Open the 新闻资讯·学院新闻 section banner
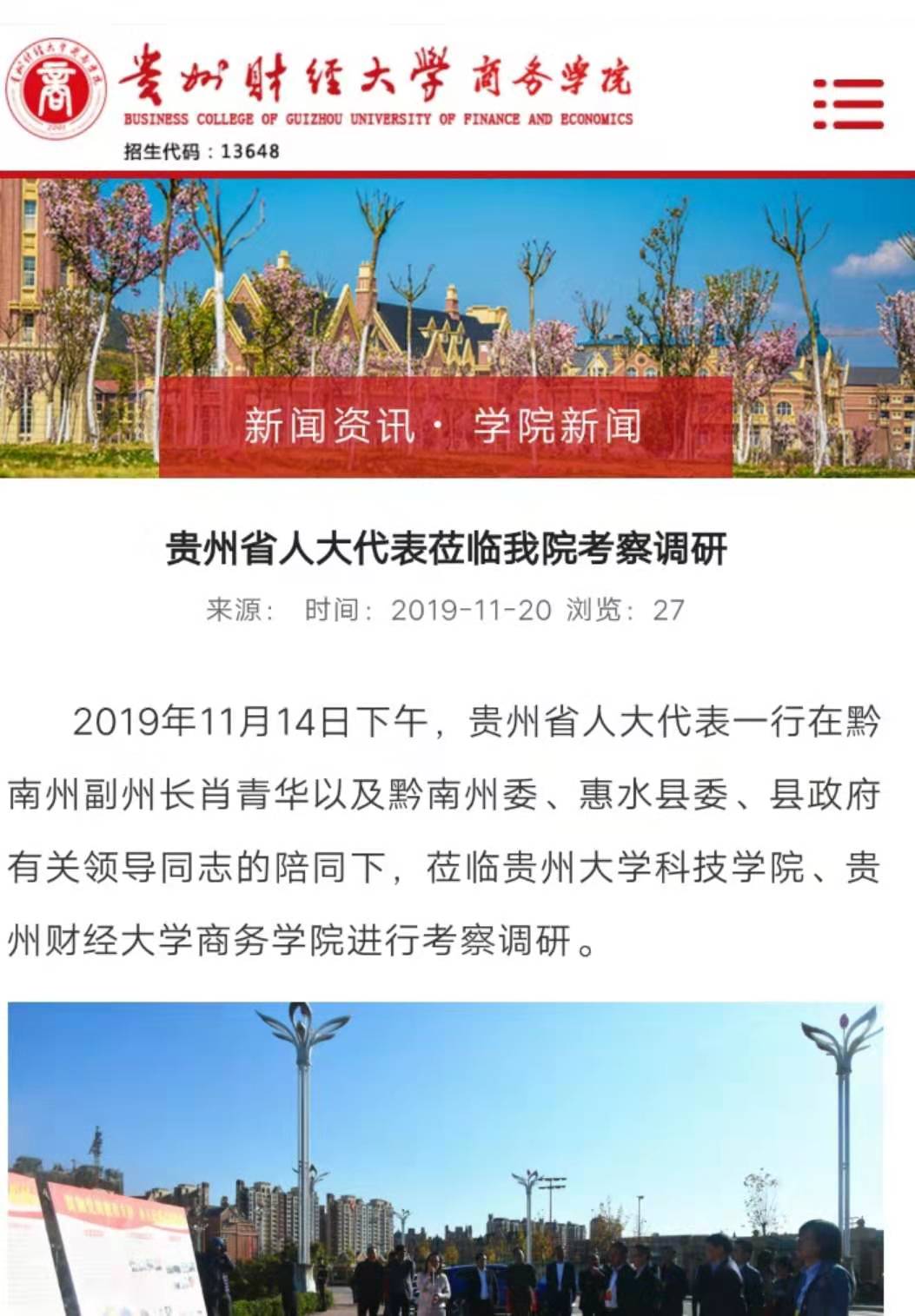 [x=445, y=427]
